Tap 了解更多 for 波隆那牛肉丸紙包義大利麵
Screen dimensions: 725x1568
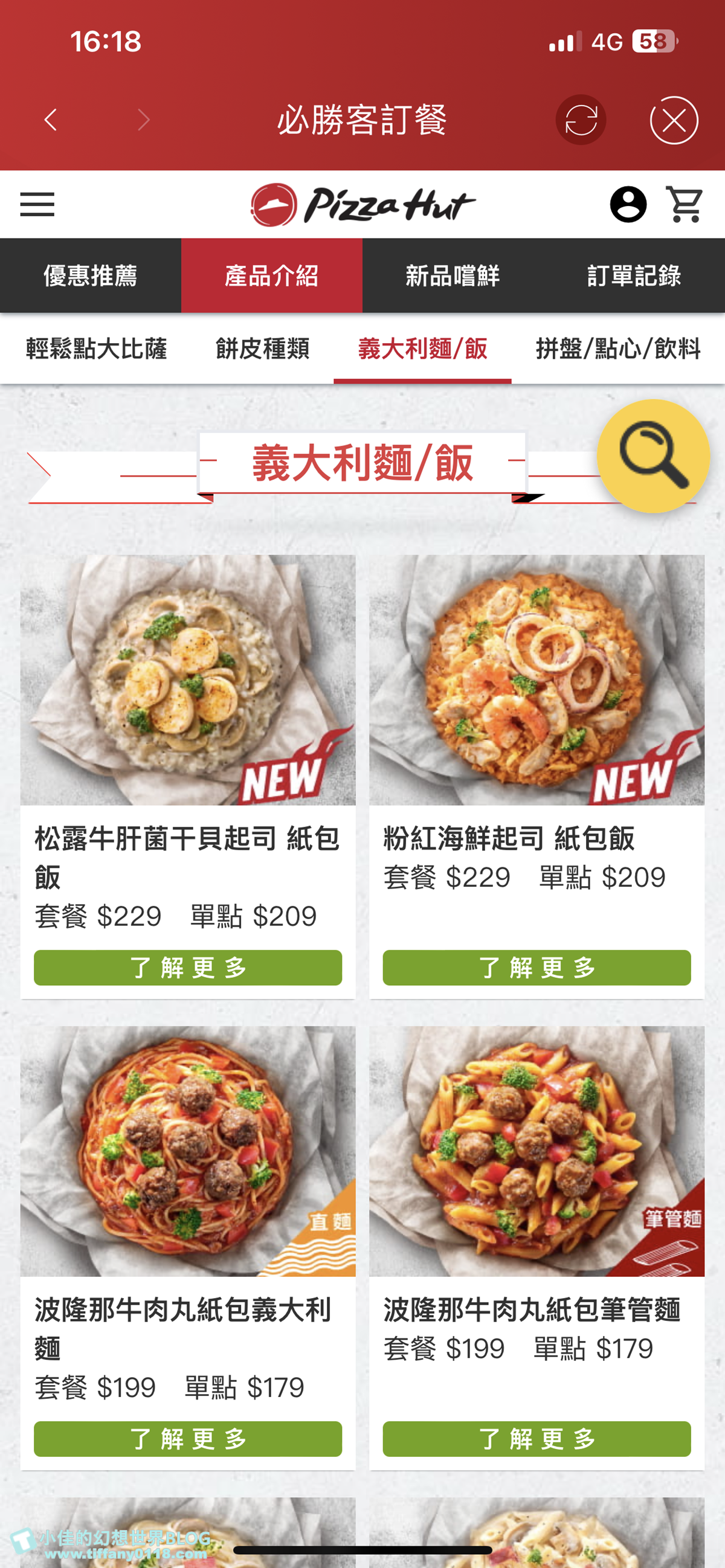pyautogui.click(x=187, y=1438)
